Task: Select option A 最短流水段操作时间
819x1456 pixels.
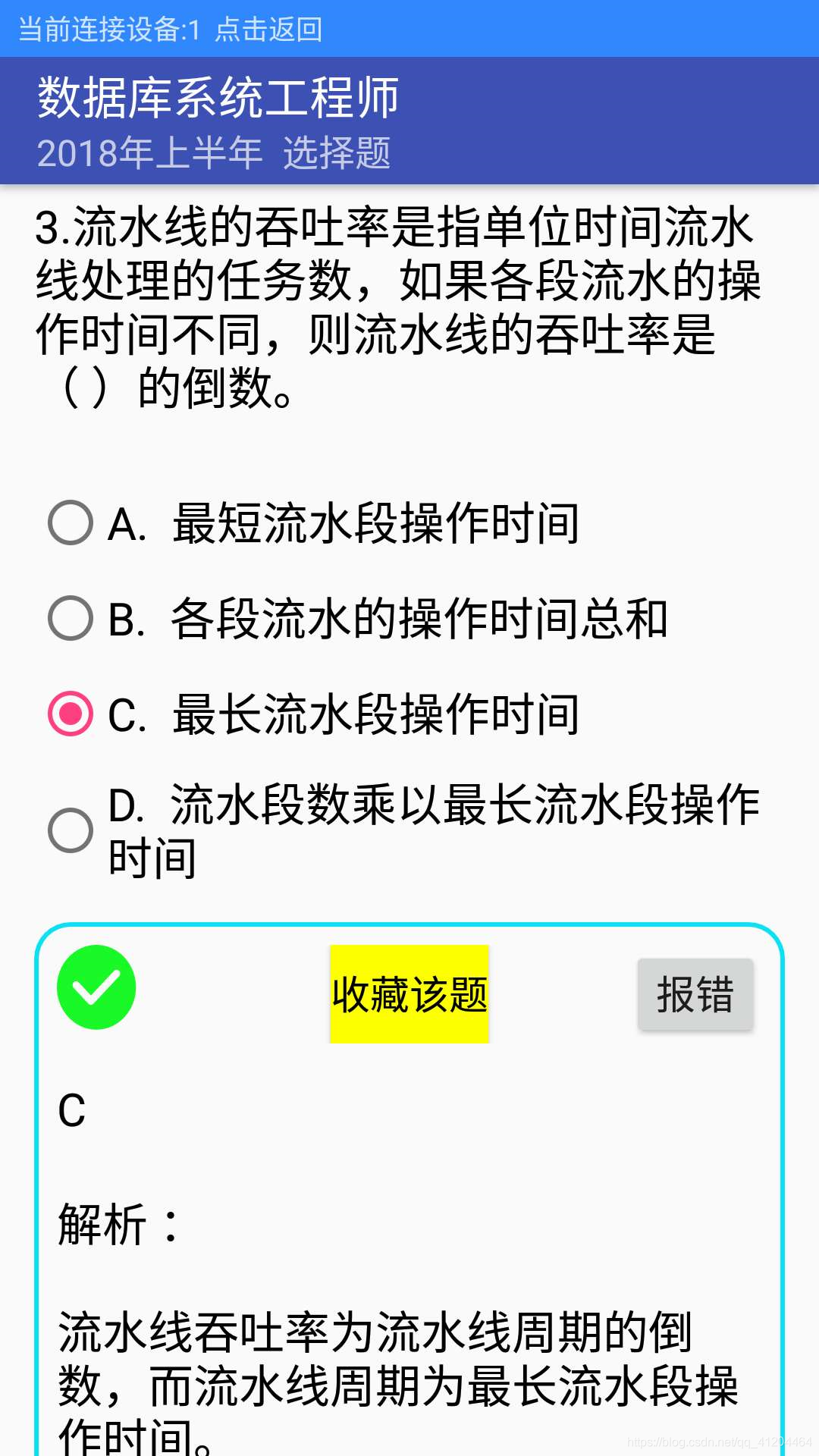Action: pyautogui.click(x=71, y=522)
